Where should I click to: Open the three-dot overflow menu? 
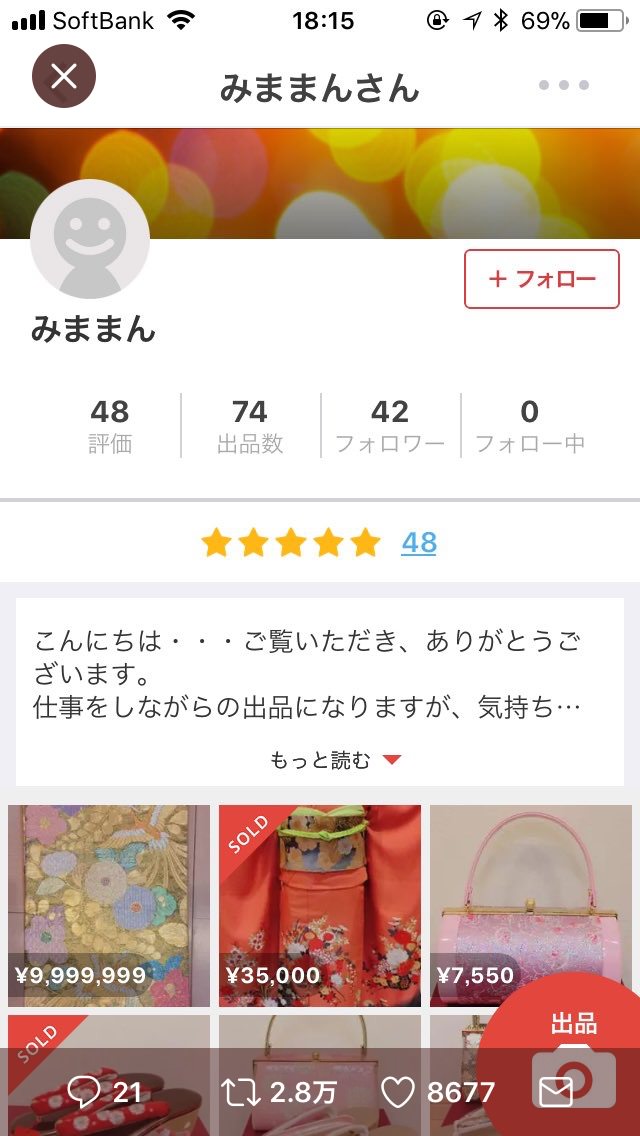(563, 86)
